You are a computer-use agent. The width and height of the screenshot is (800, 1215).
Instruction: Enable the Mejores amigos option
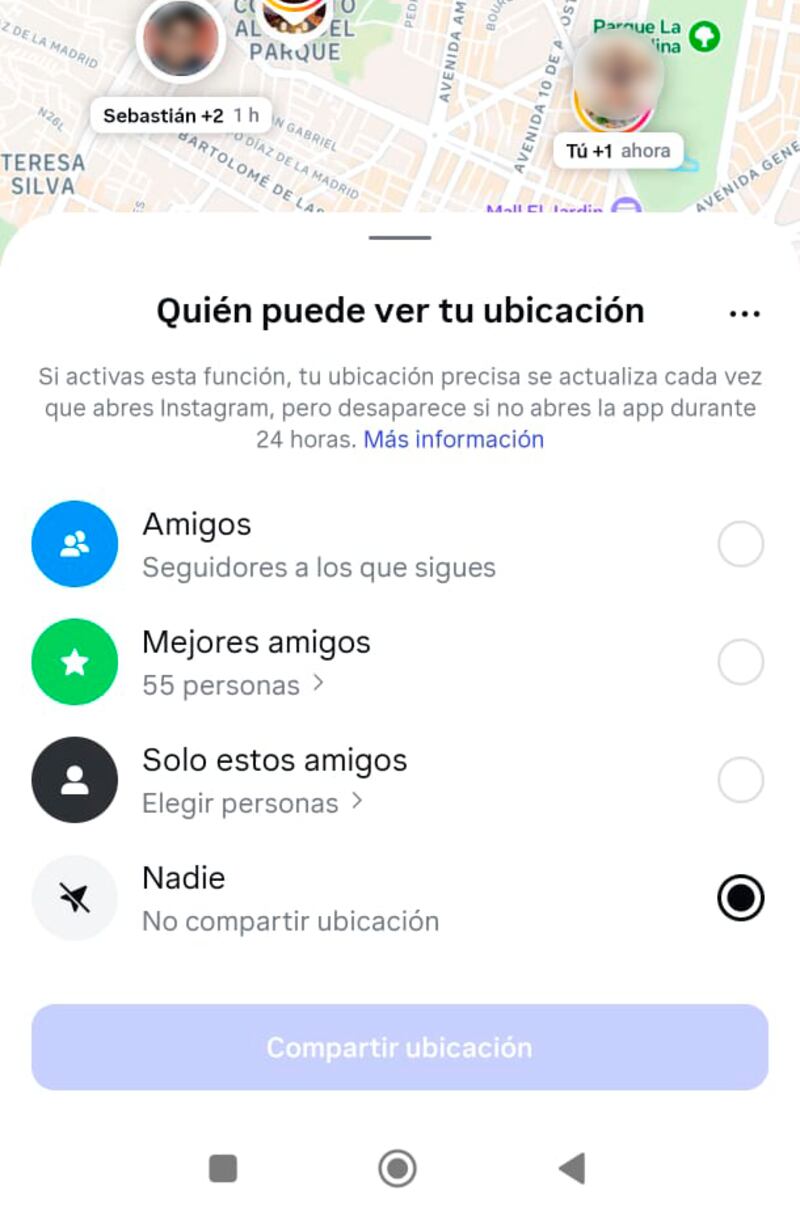click(x=740, y=661)
